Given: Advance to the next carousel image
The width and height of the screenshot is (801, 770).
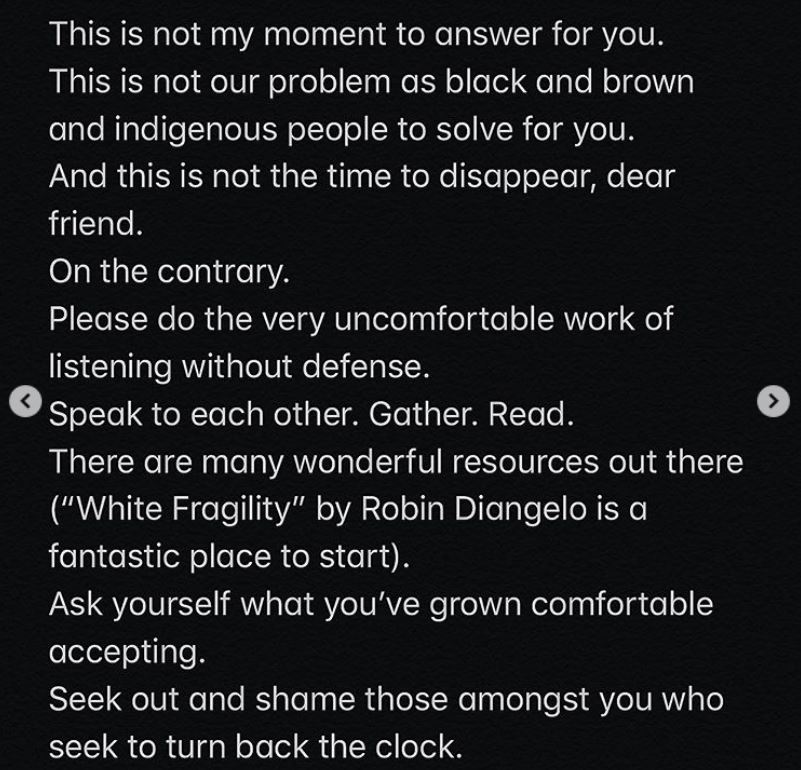Looking at the screenshot, I should click(773, 401).
